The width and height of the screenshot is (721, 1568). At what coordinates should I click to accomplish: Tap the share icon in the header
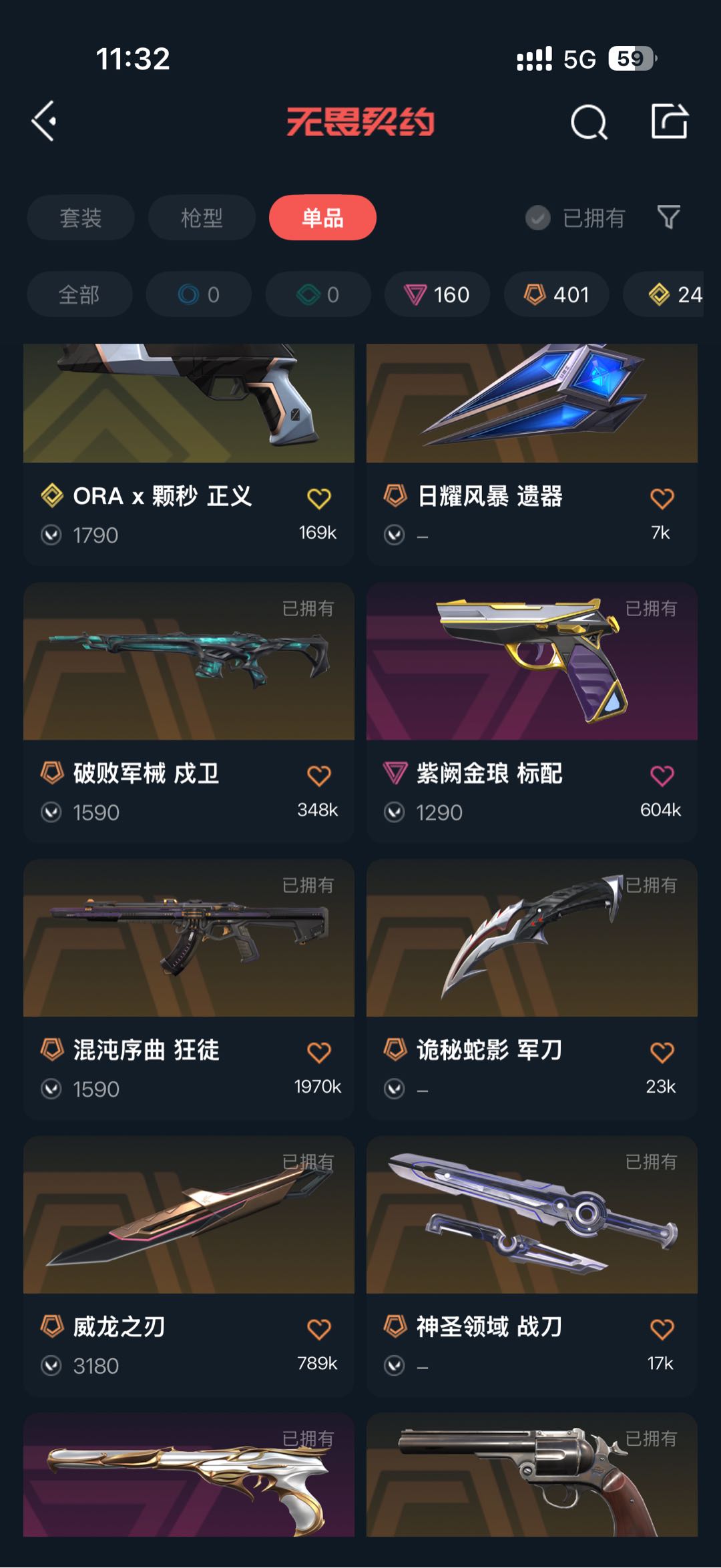pyautogui.click(x=669, y=121)
